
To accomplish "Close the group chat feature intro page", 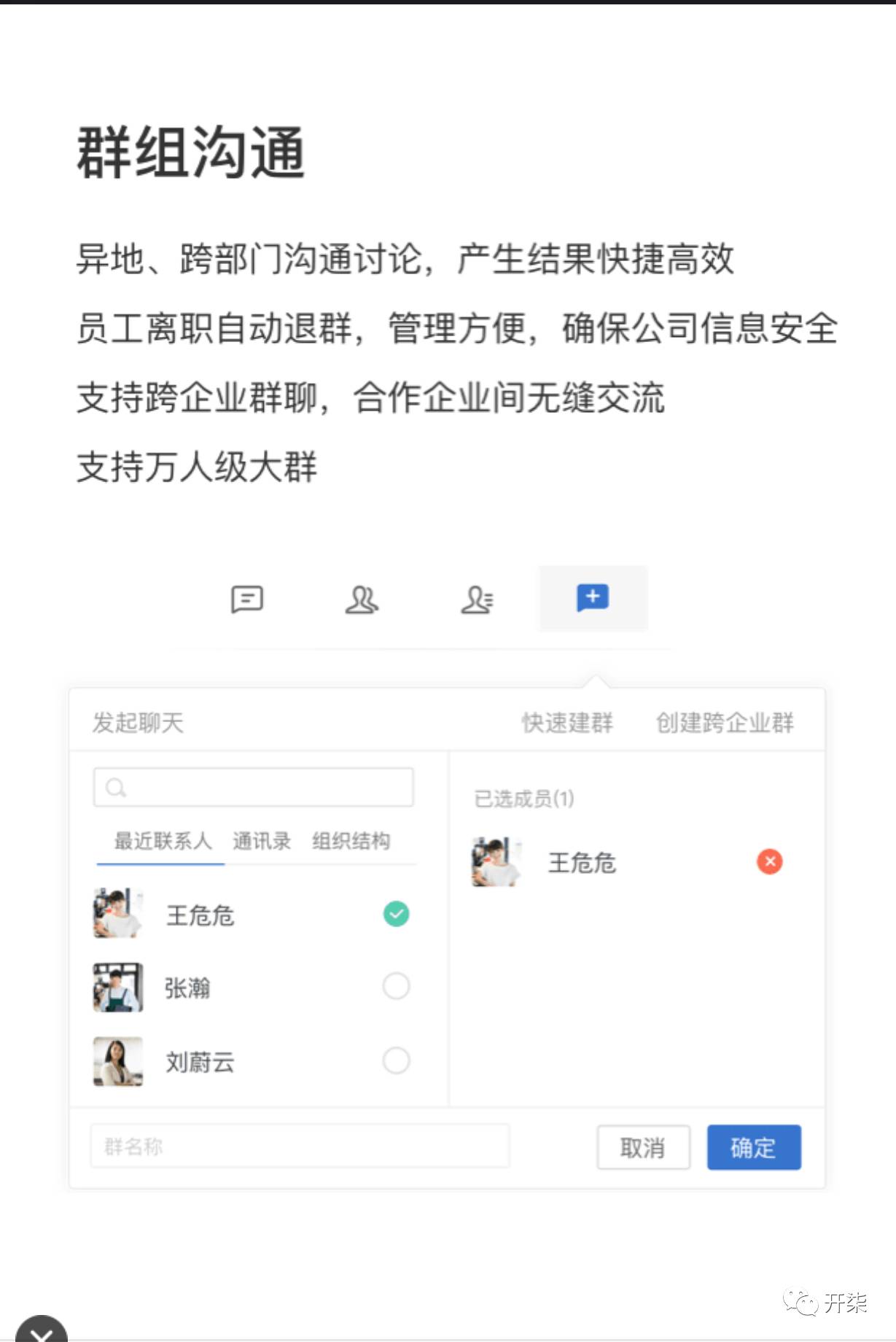I will pyautogui.click(x=42, y=1332).
